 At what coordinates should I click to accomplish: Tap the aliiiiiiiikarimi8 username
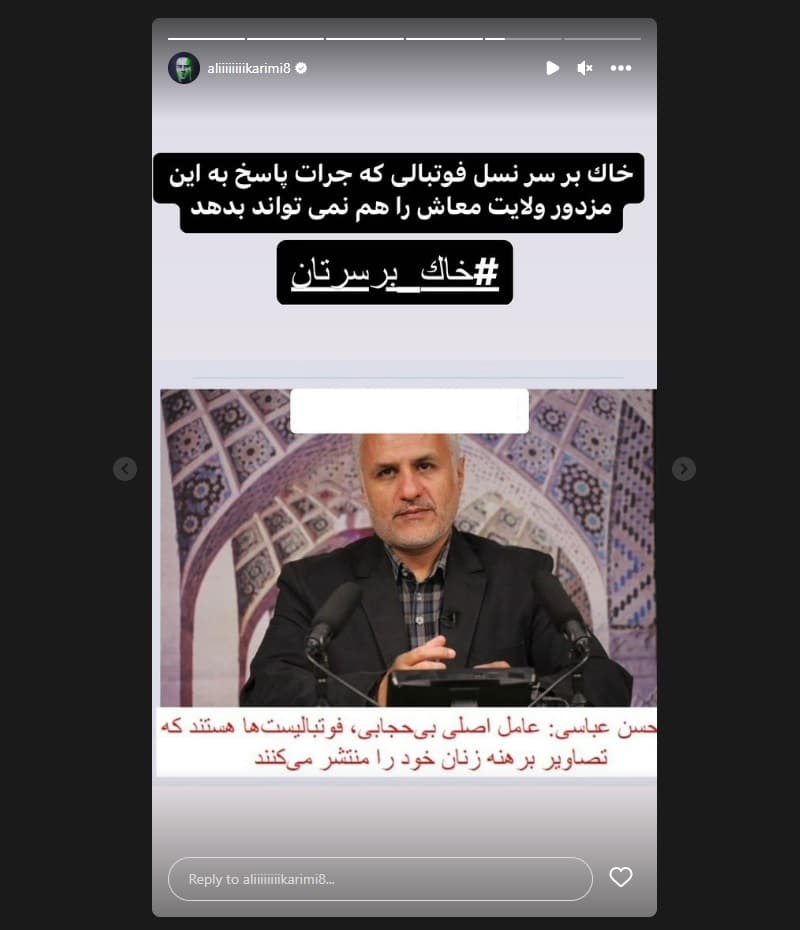click(x=248, y=68)
